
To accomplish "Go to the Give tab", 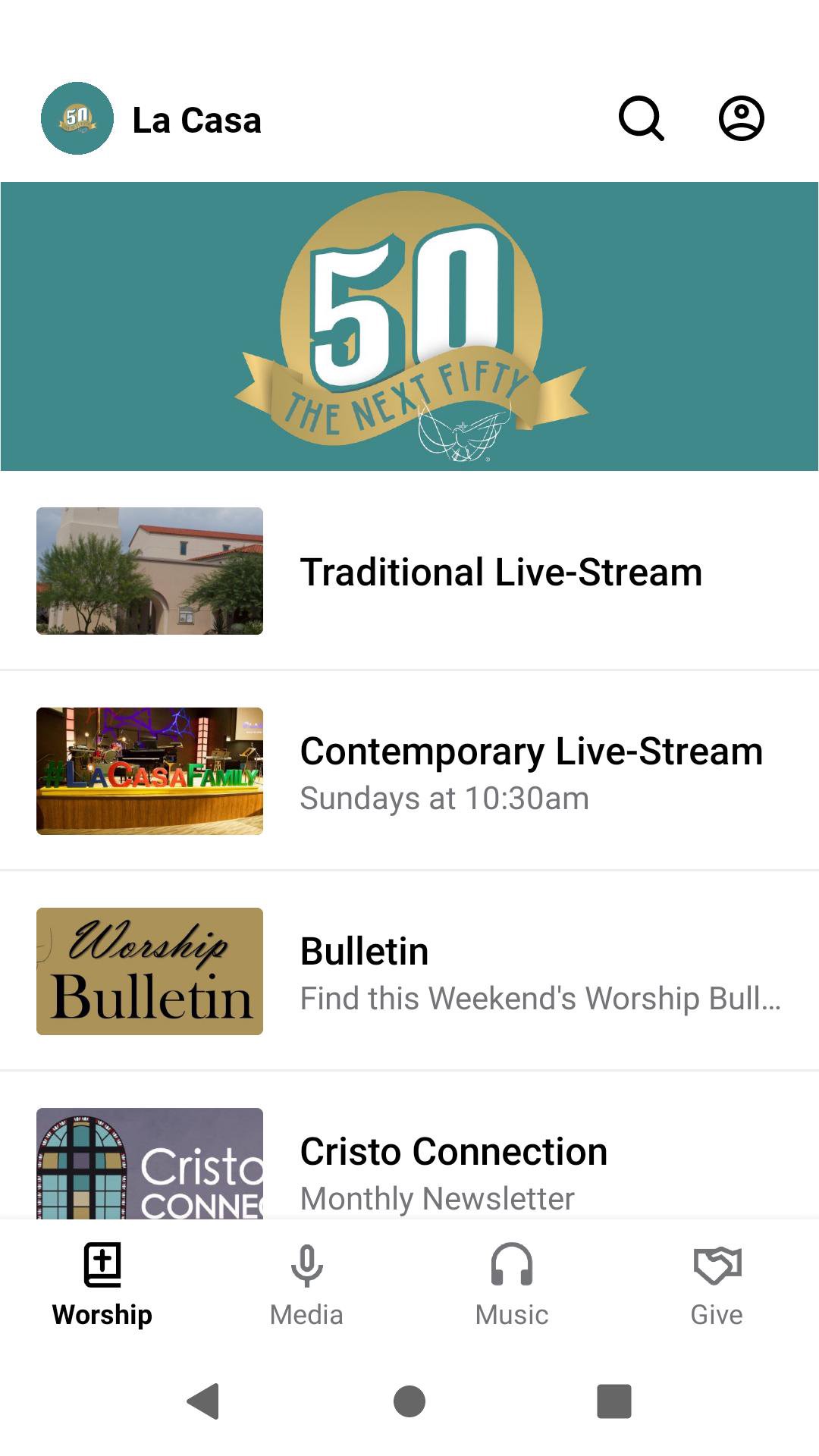I will [x=717, y=1283].
